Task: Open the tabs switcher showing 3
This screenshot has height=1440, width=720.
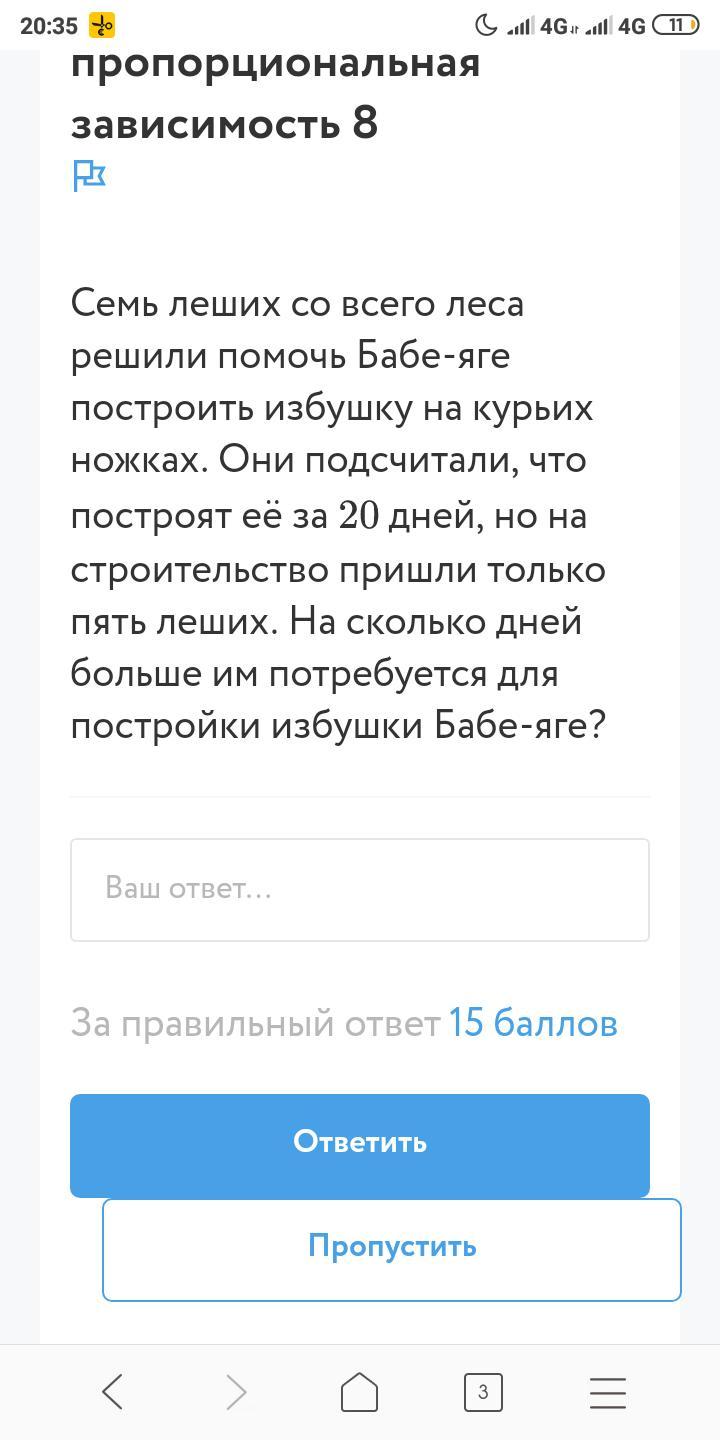Action: (x=483, y=1391)
